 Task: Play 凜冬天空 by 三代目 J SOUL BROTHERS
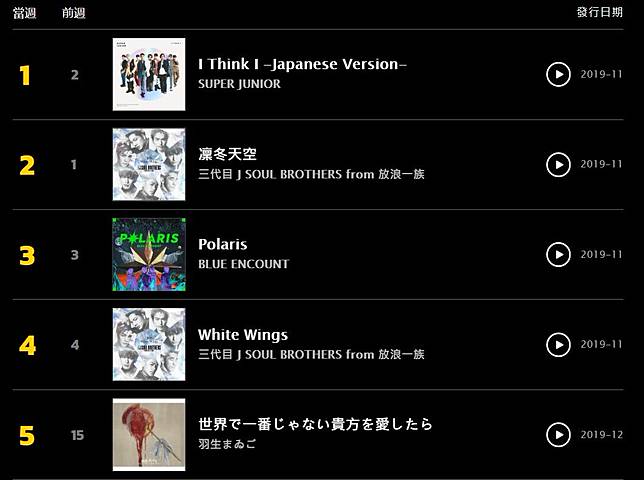558,164
